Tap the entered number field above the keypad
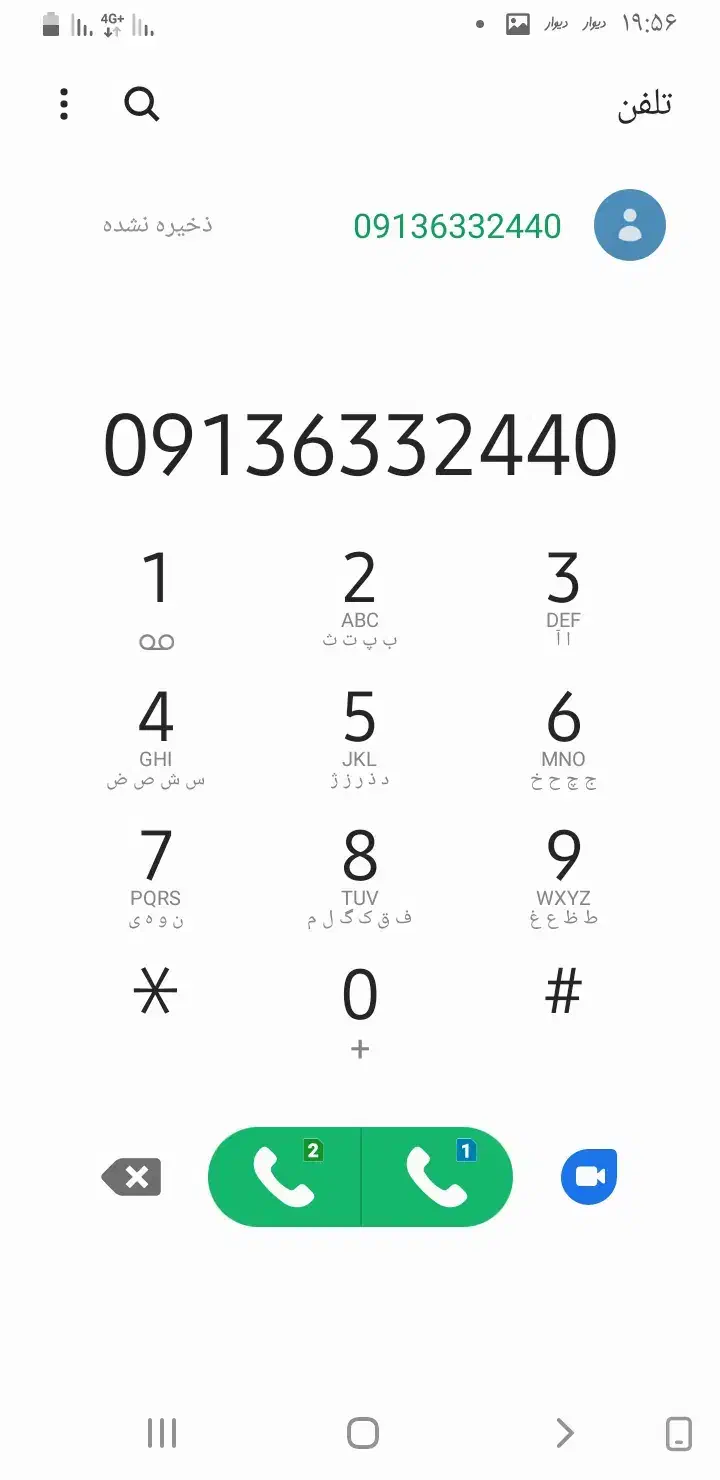The height and width of the screenshot is (1480, 720). click(360, 443)
